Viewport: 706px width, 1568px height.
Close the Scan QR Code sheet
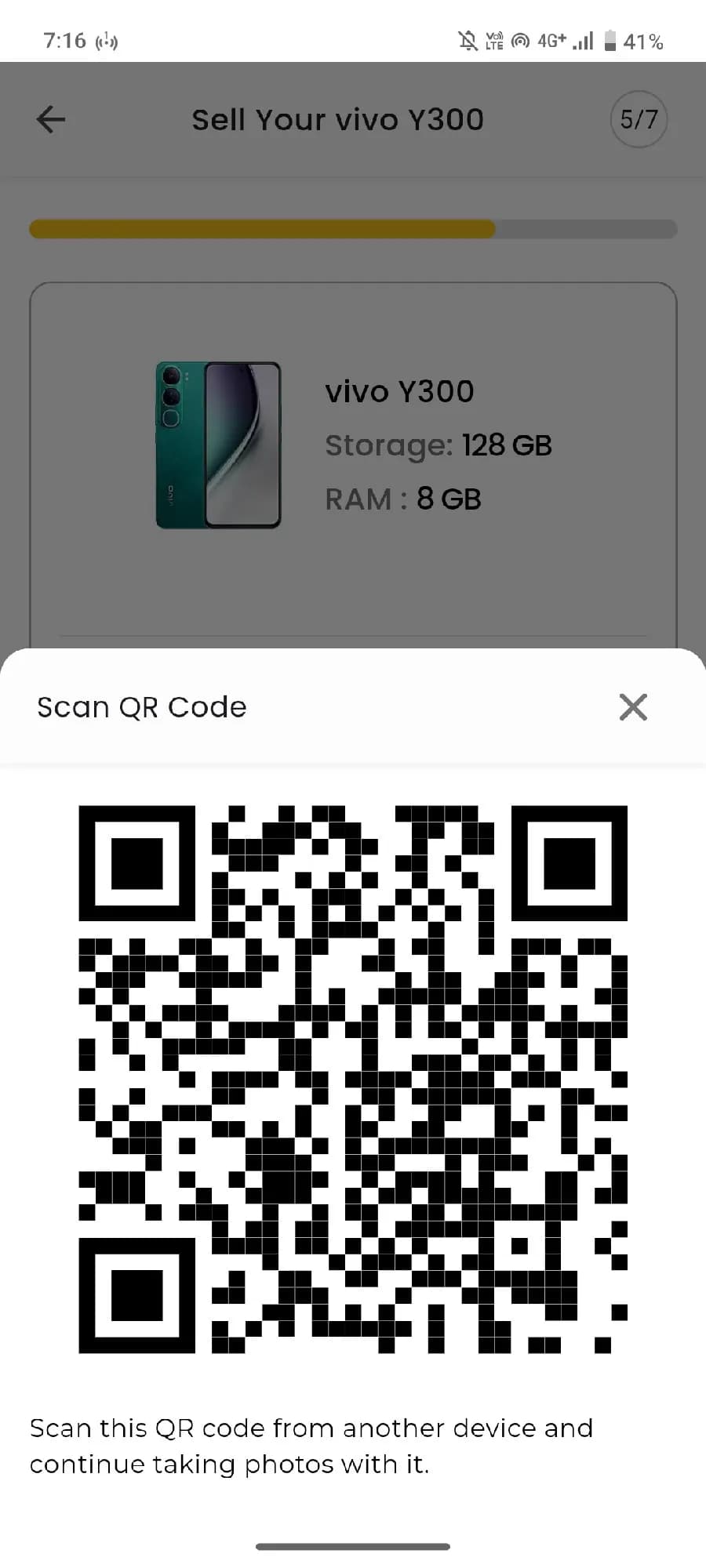pyautogui.click(x=633, y=706)
